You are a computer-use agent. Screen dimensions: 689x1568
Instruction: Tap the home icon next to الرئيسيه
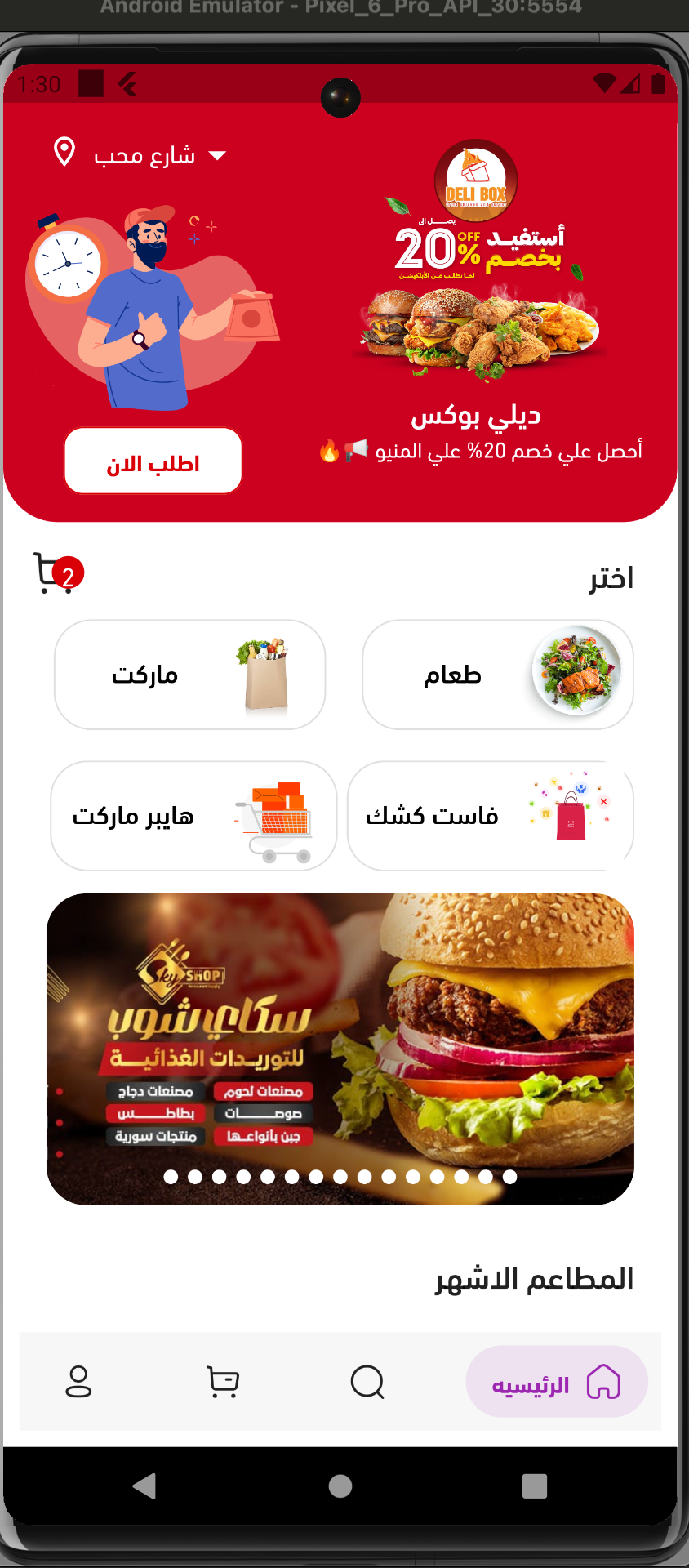604,1382
